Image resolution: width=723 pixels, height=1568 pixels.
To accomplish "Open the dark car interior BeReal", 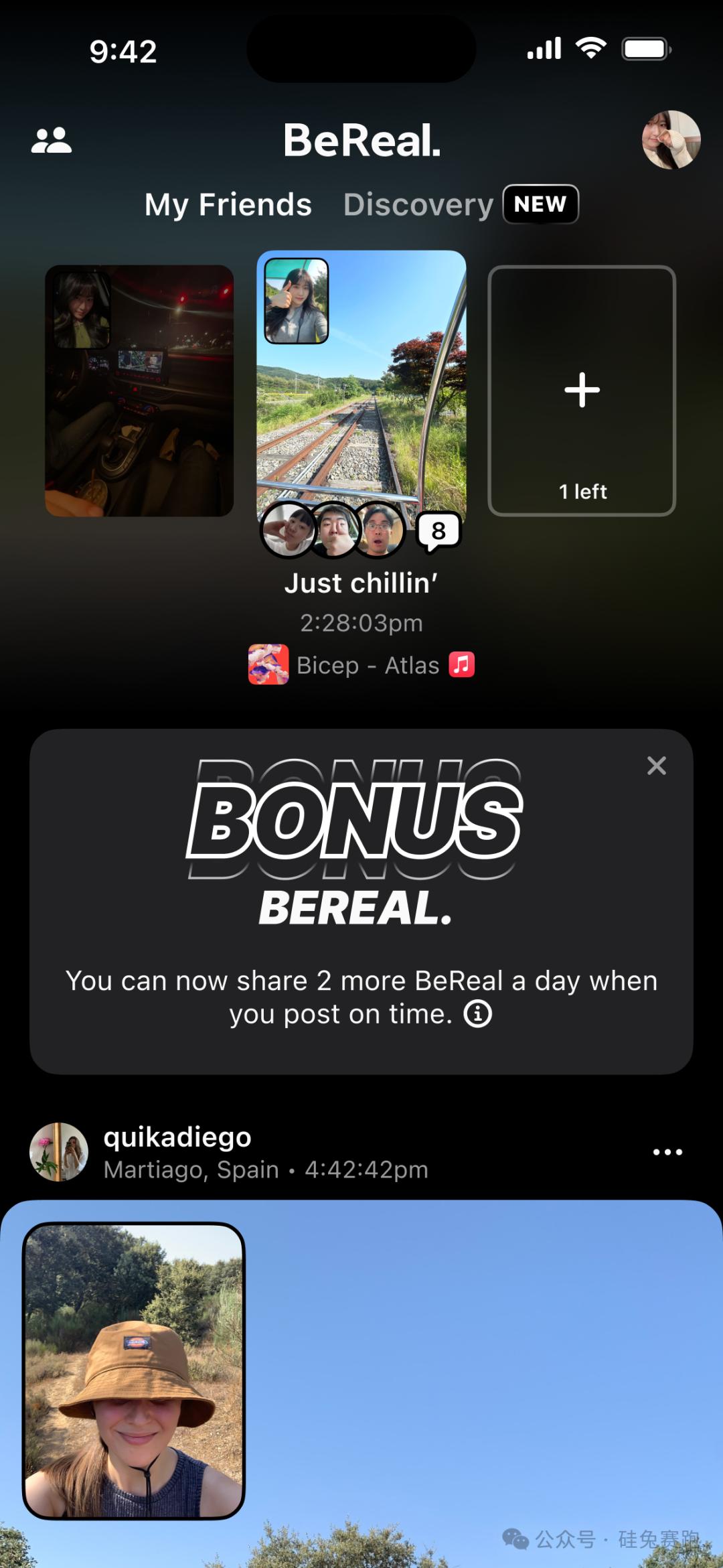I will [139, 390].
